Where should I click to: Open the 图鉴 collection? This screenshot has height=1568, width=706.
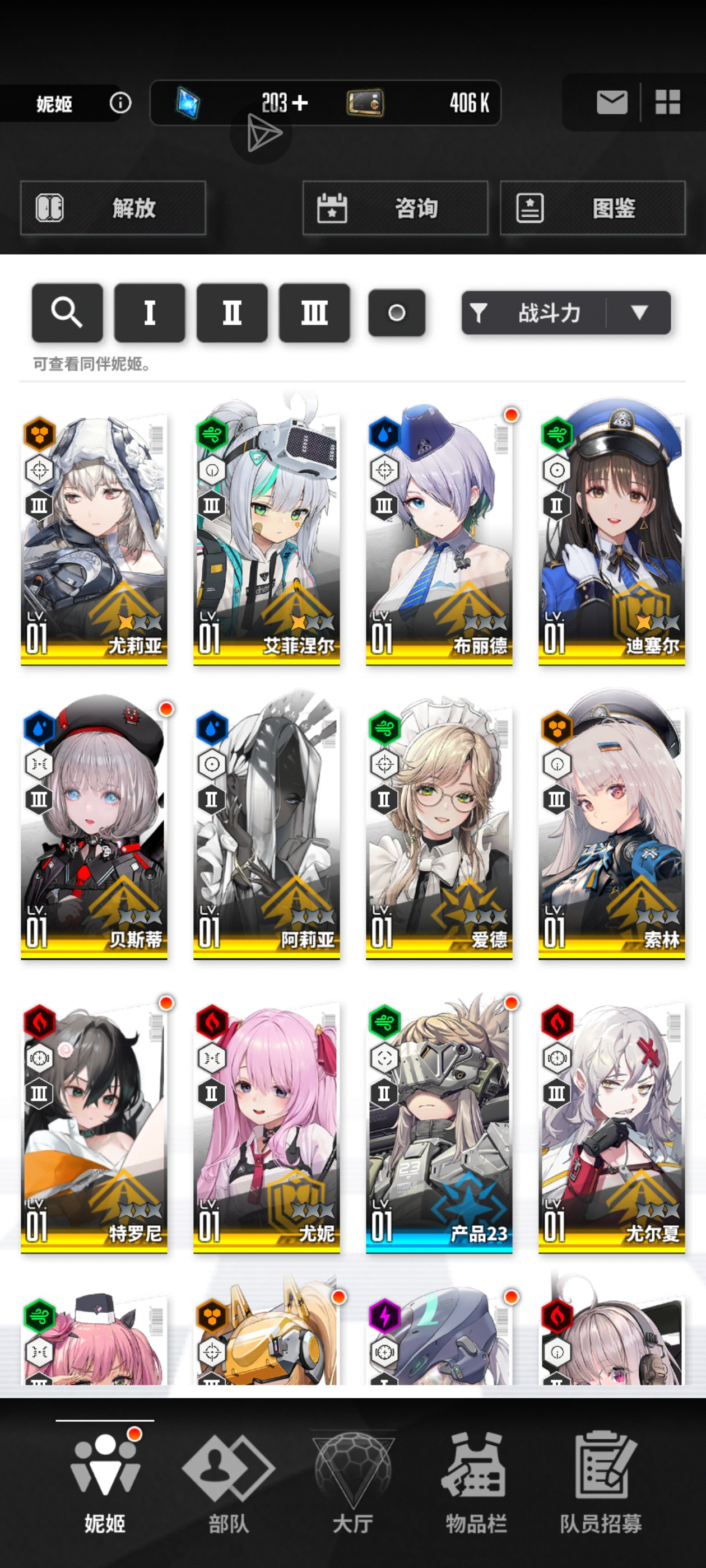[x=592, y=208]
